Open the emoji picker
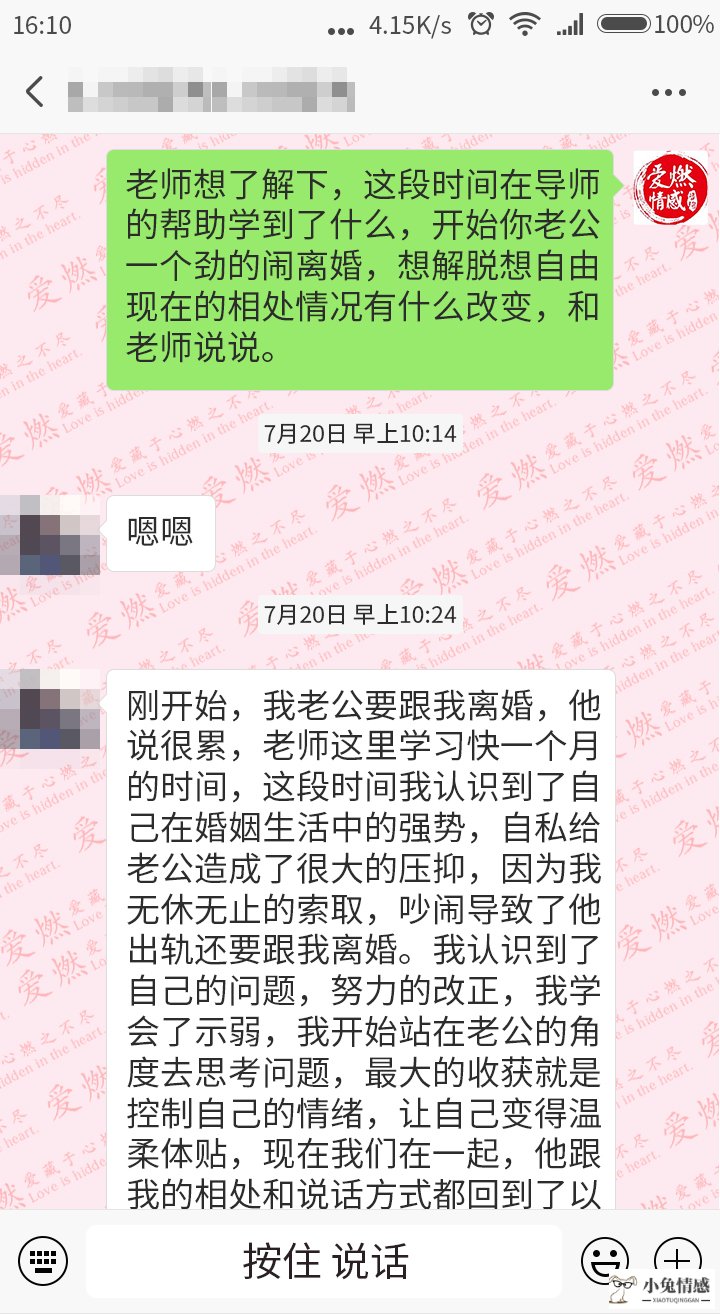The height and width of the screenshot is (1314, 720). pos(605,1260)
